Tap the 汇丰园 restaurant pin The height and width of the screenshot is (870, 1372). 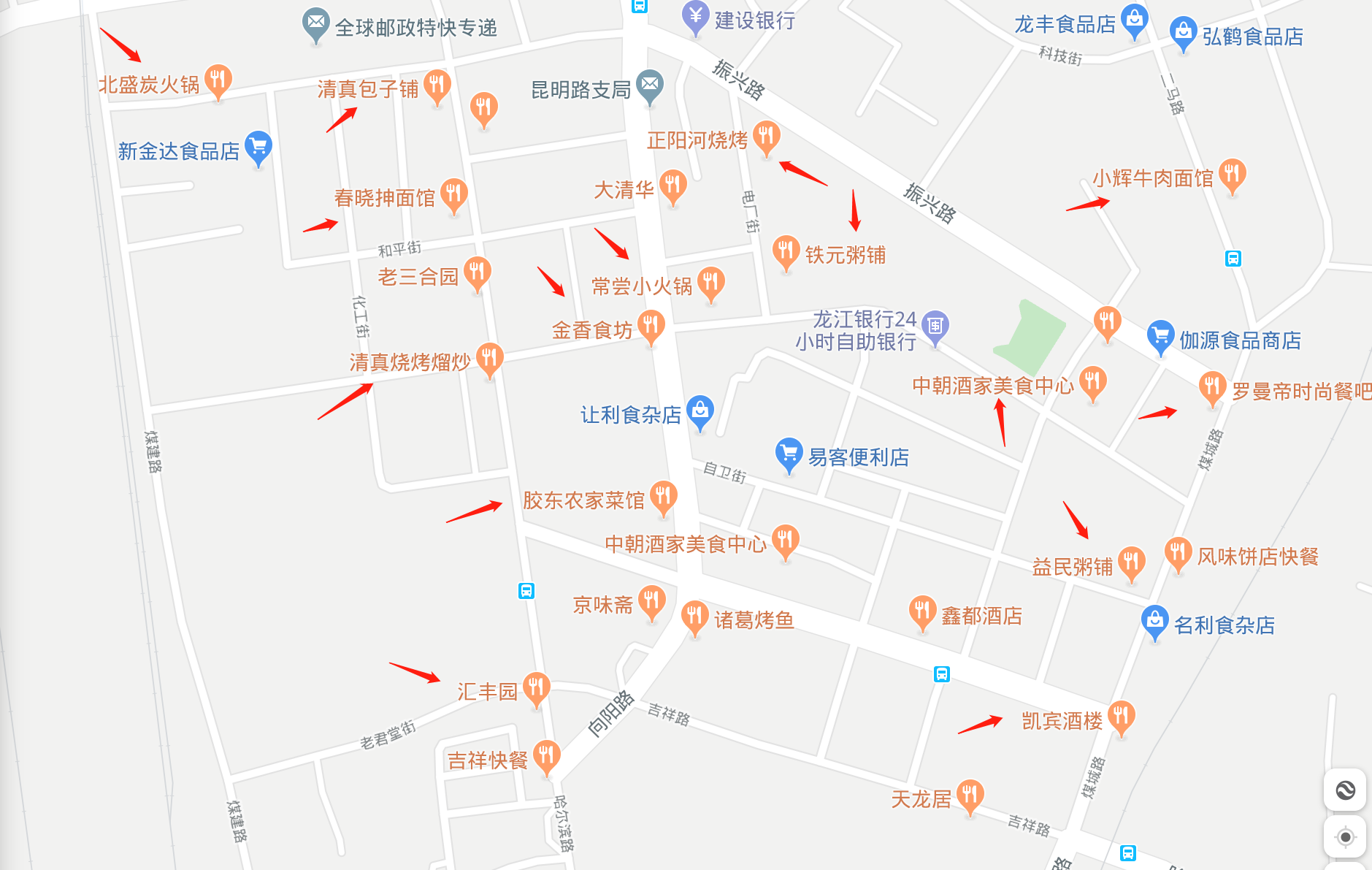coord(536,687)
